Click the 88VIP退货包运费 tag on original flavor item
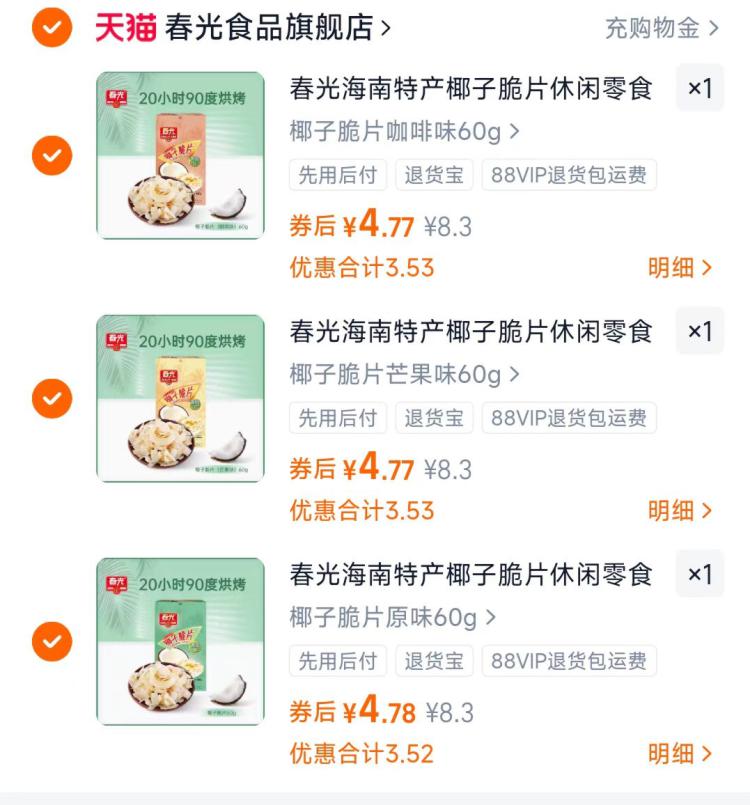This screenshot has width=750, height=805. (x=569, y=661)
